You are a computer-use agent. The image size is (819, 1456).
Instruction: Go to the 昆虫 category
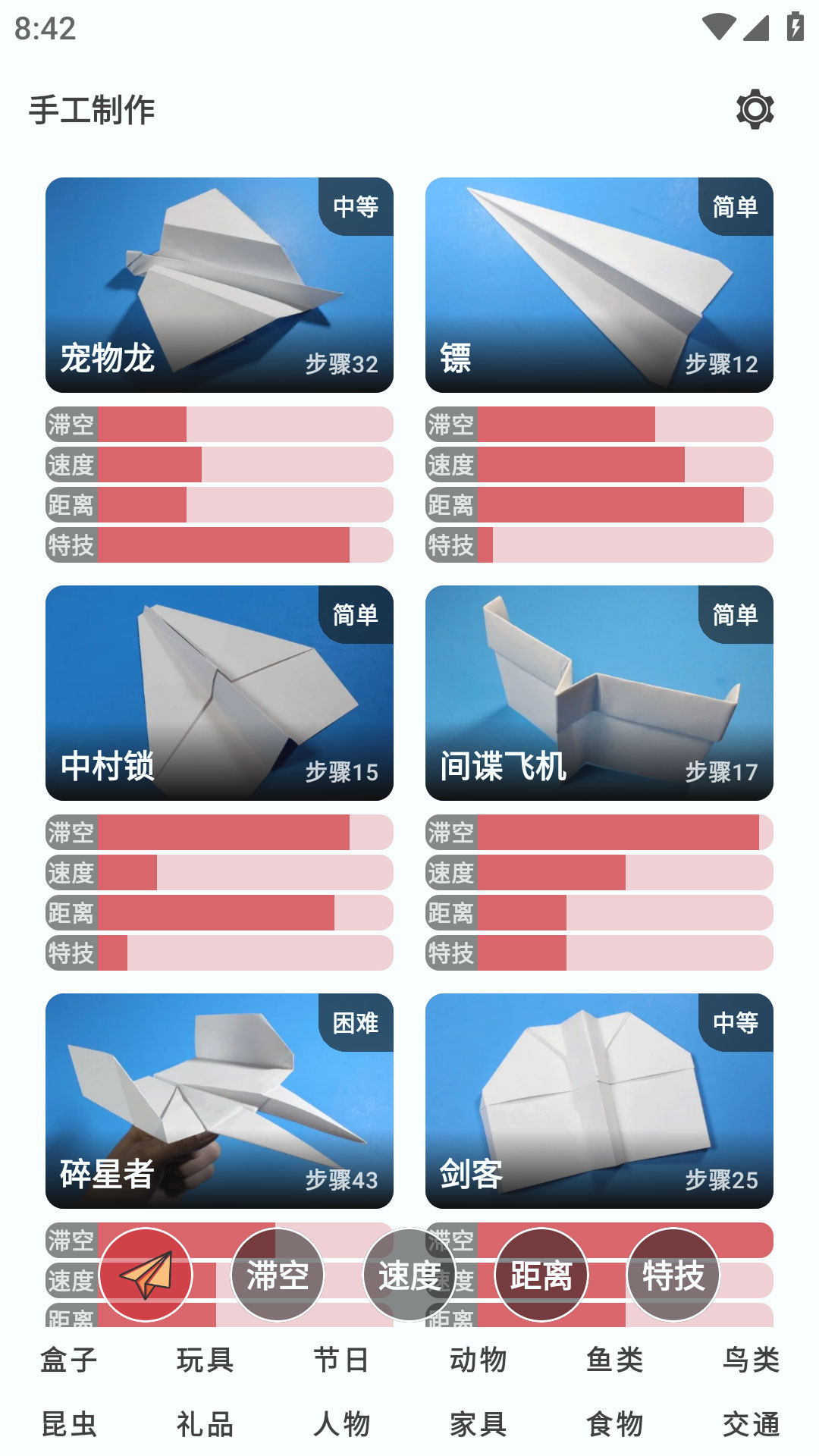69,1424
